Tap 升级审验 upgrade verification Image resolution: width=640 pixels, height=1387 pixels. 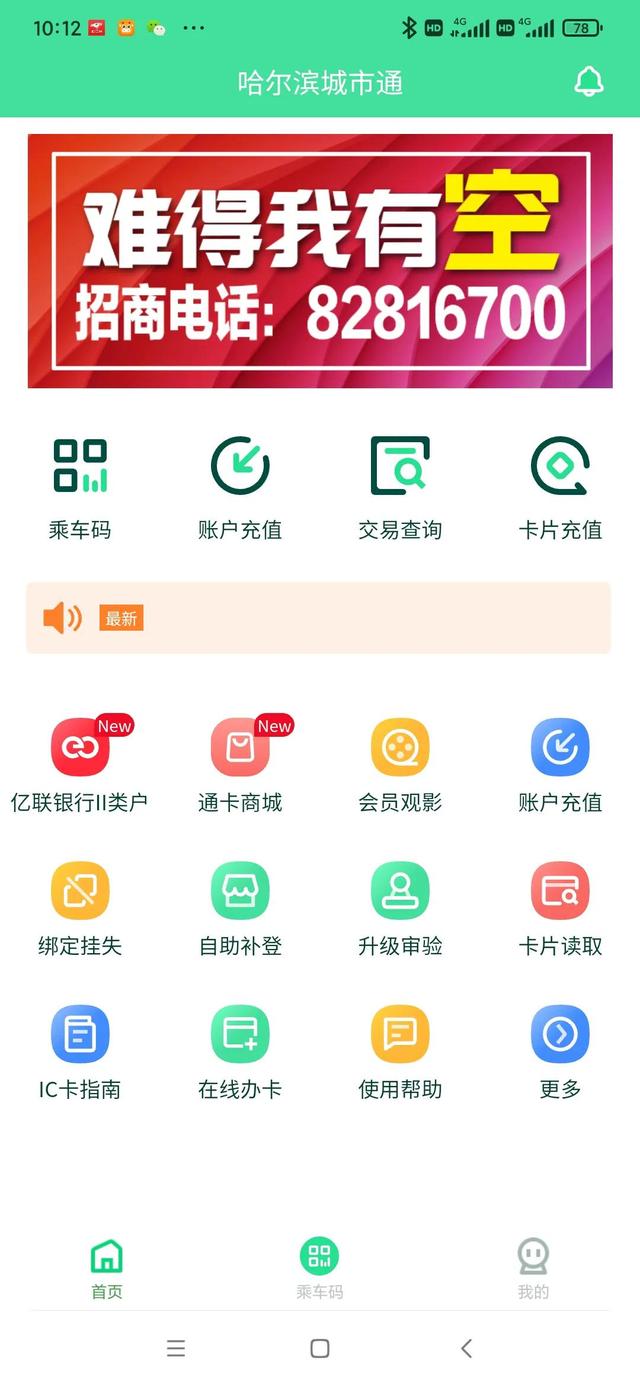point(400,908)
